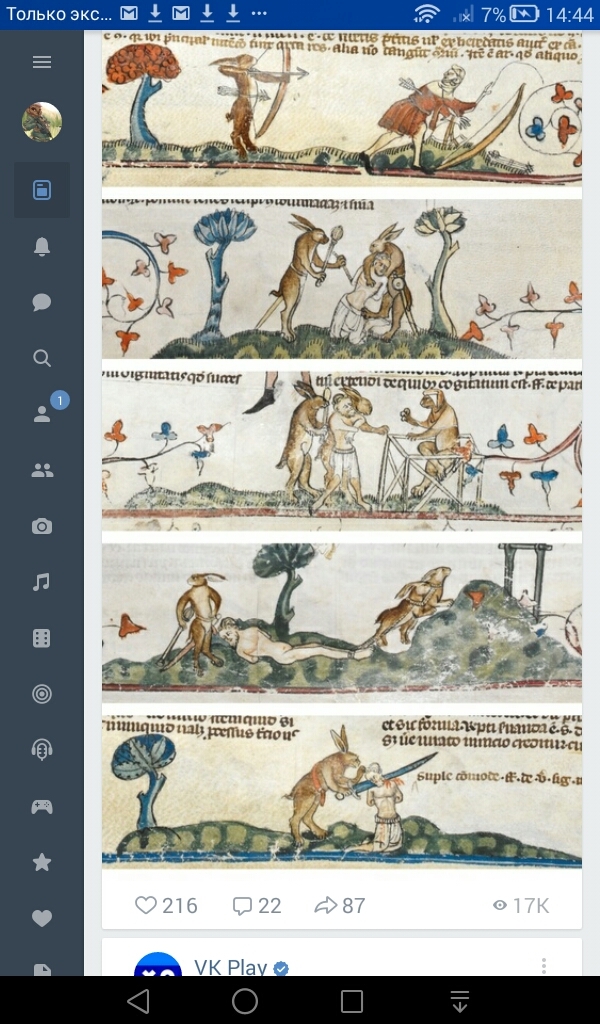Open bookmarks star in sidebar
600x1024 pixels.
pyautogui.click(x=42, y=862)
